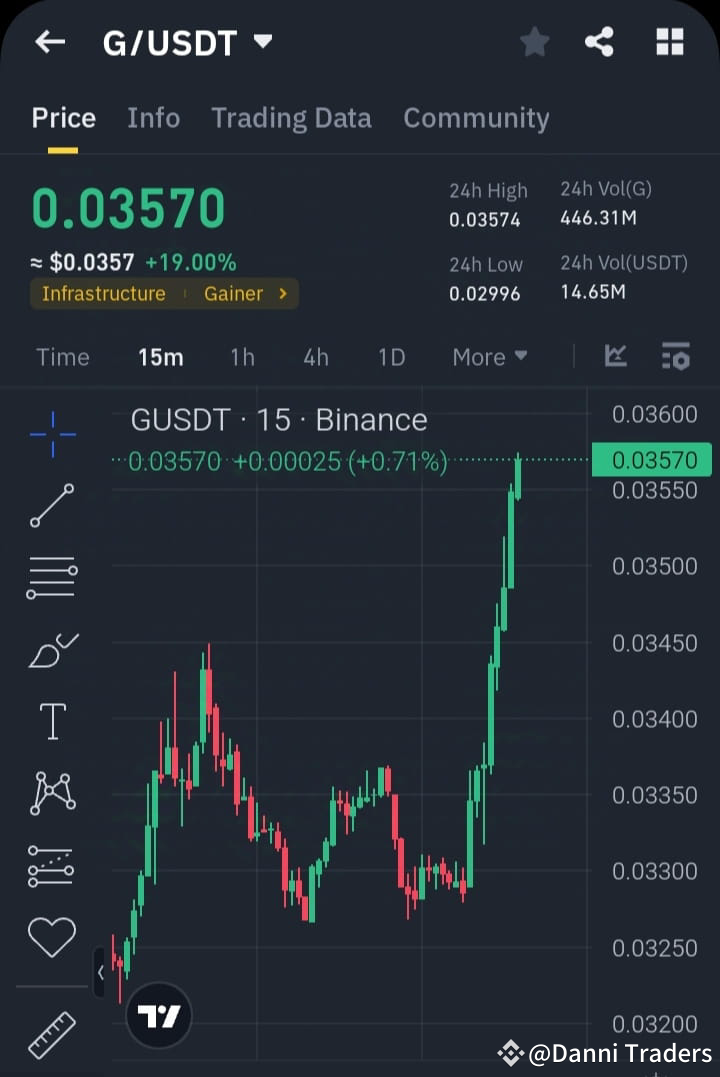Select the 1h timeframe
This screenshot has height=1077, width=720.
(242, 356)
